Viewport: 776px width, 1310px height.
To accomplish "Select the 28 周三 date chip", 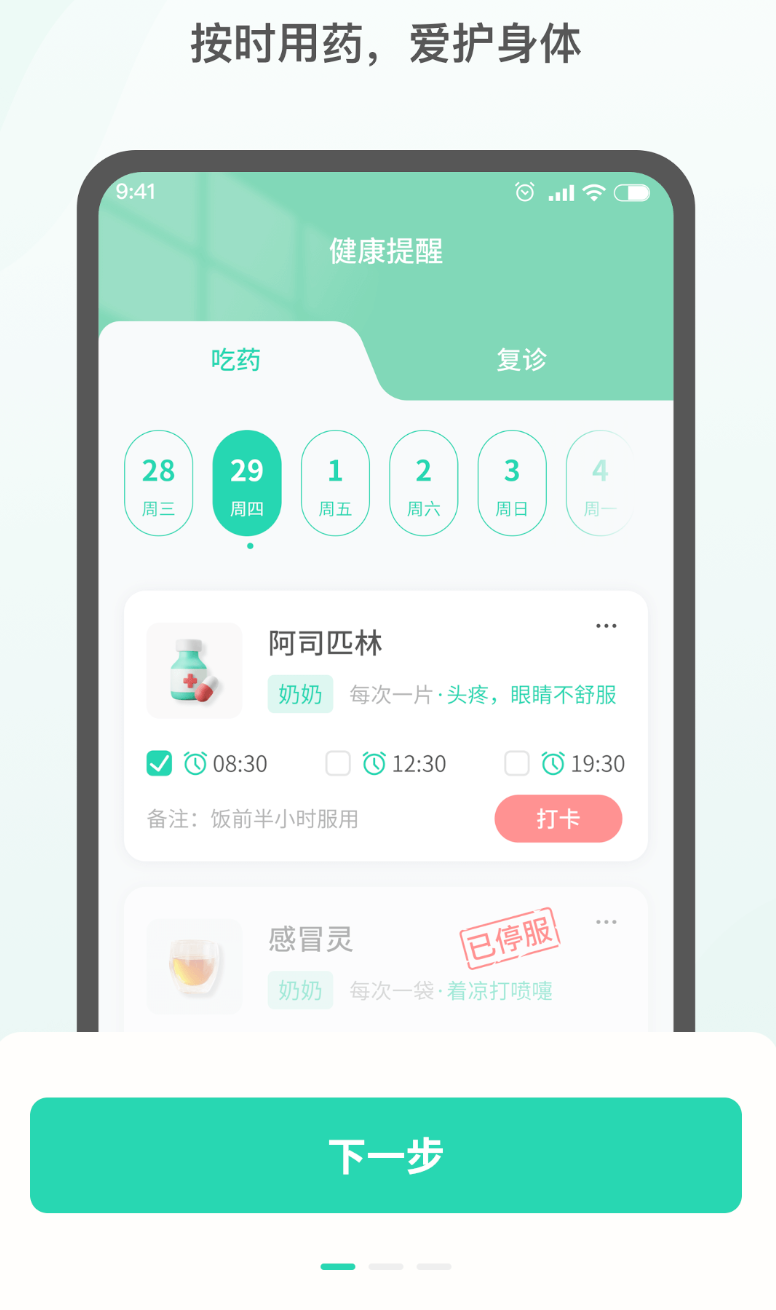I will pyautogui.click(x=158, y=481).
